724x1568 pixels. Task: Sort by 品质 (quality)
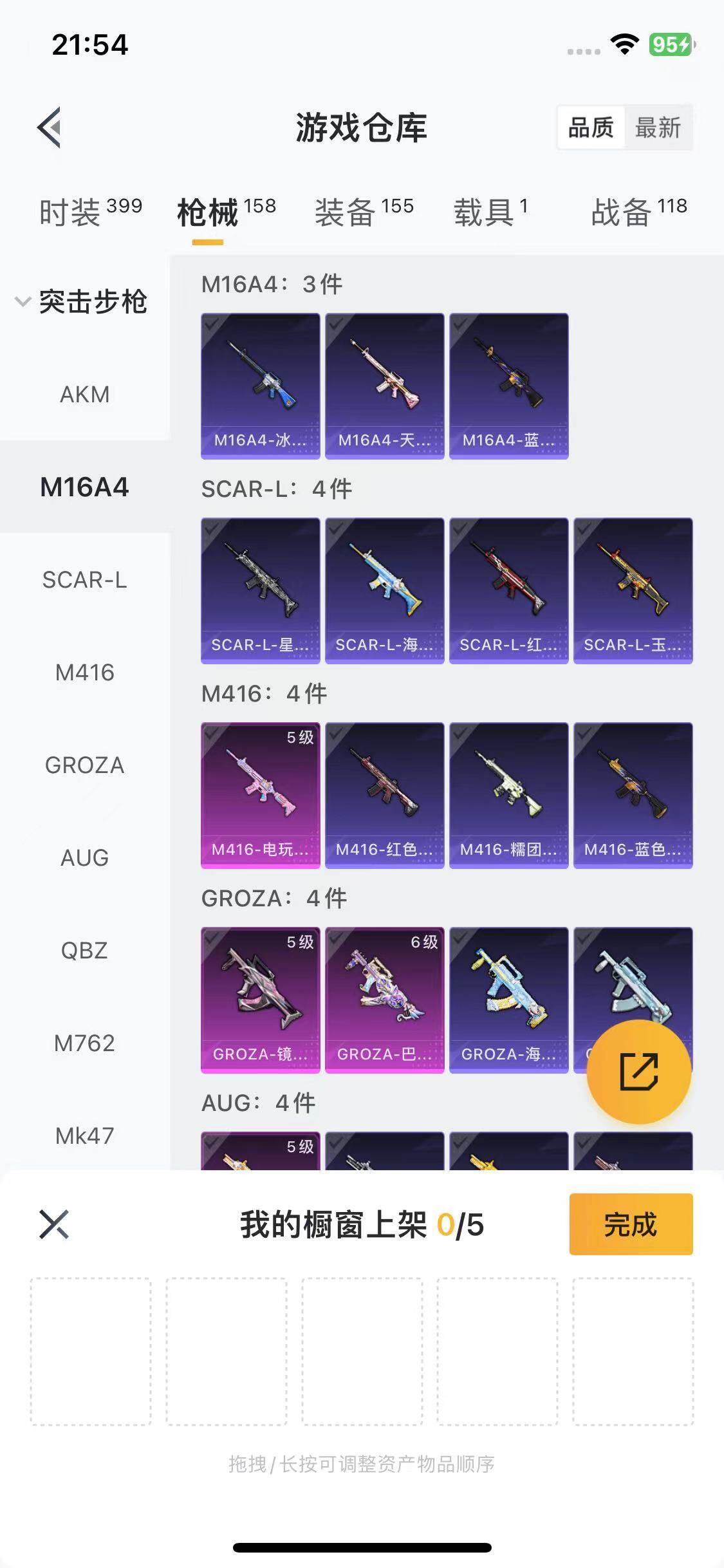click(x=590, y=127)
